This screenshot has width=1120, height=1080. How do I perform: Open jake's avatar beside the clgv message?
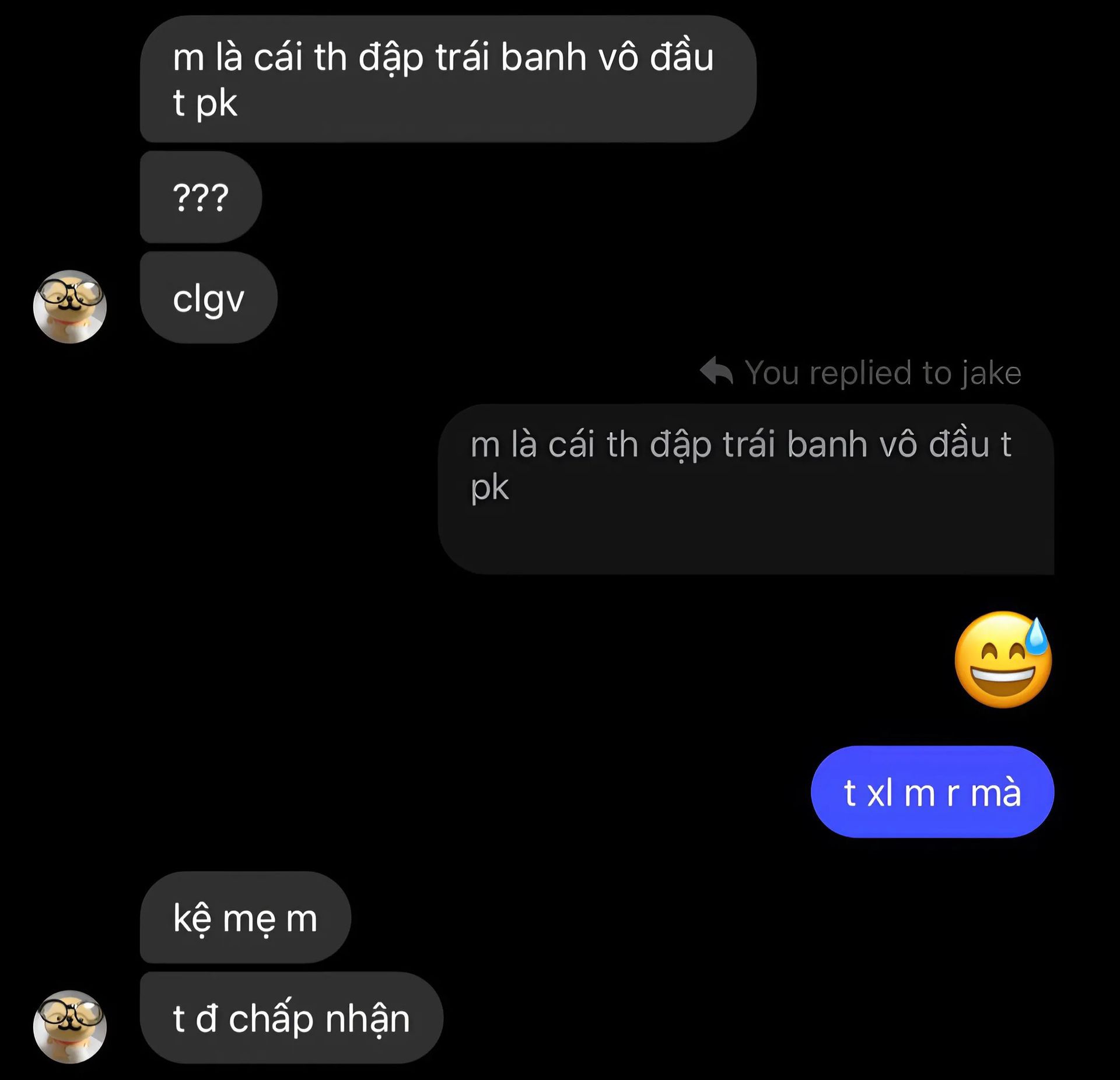pyautogui.click(x=69, y=307)
